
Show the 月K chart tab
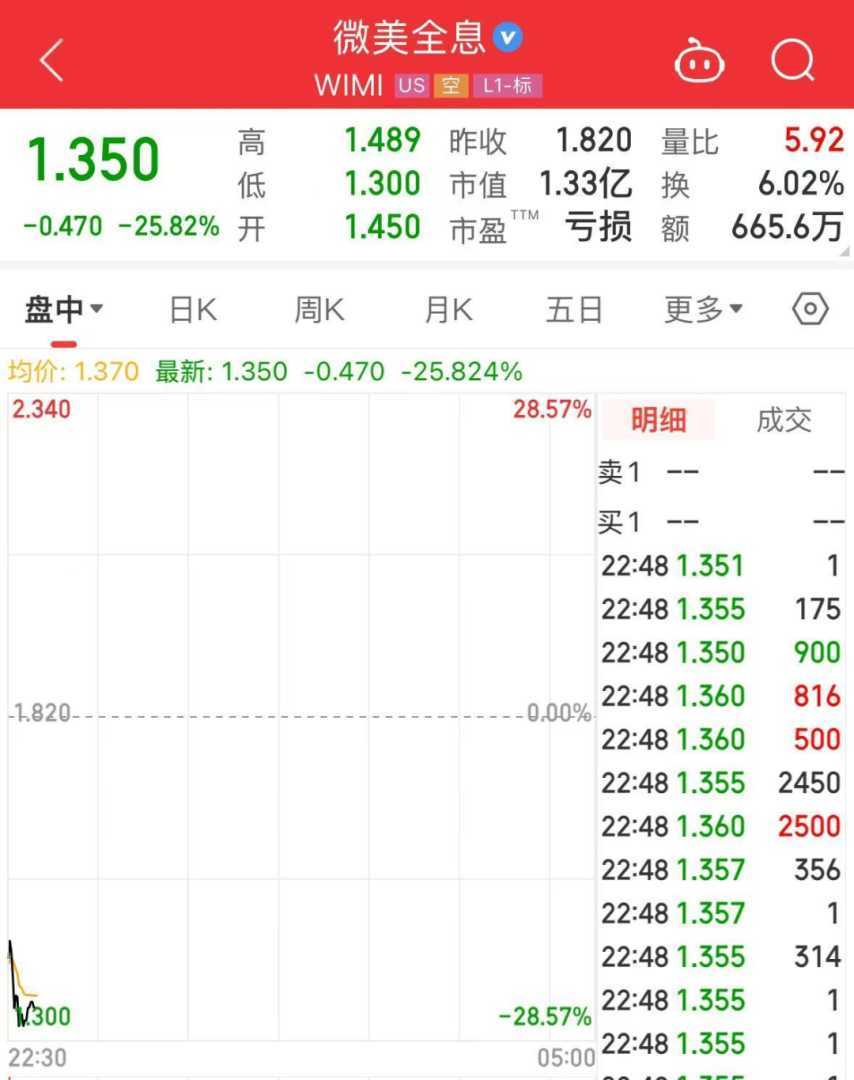pyautogui.click(x=448, y=310)
